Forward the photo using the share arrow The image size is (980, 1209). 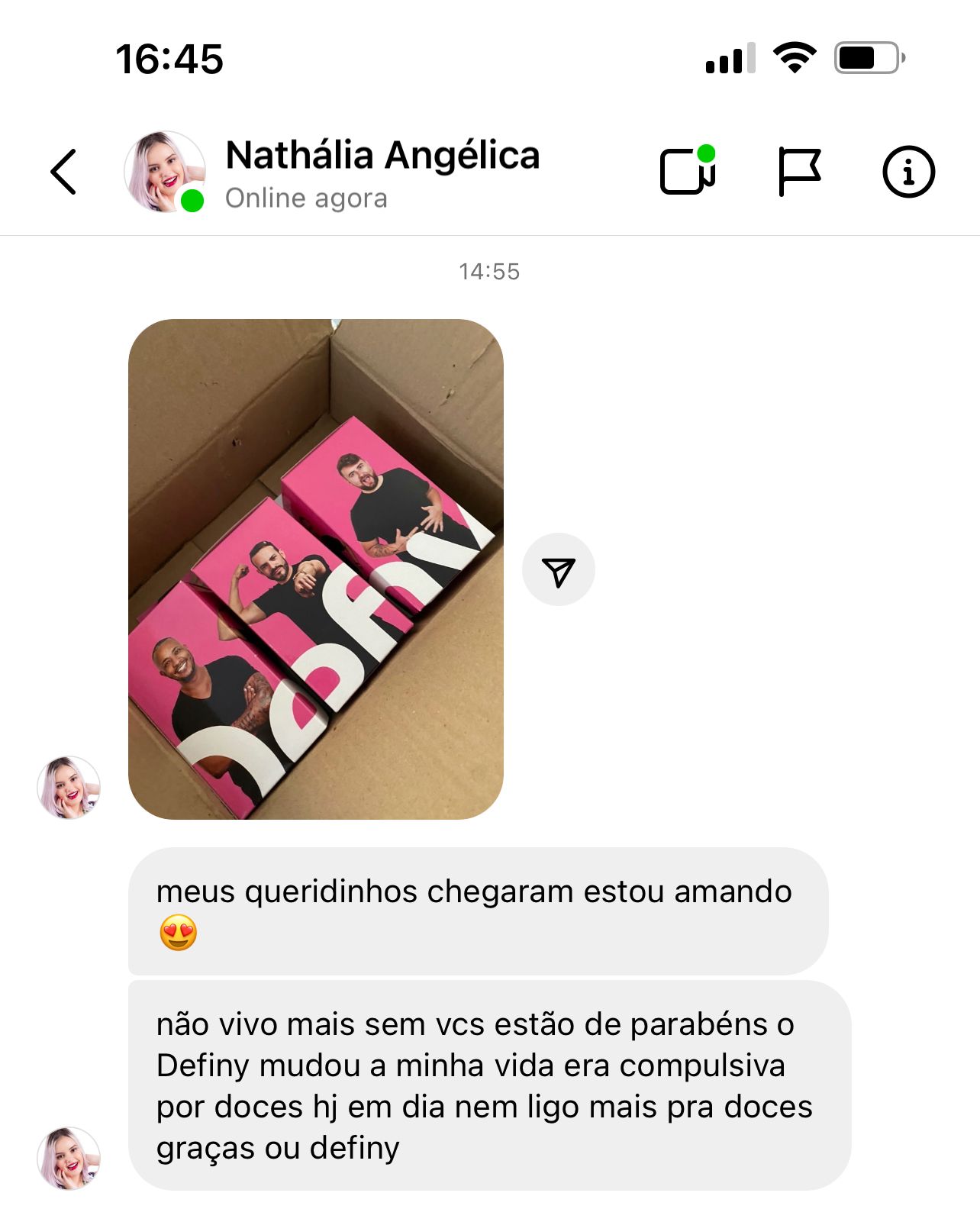click(558, 570)
